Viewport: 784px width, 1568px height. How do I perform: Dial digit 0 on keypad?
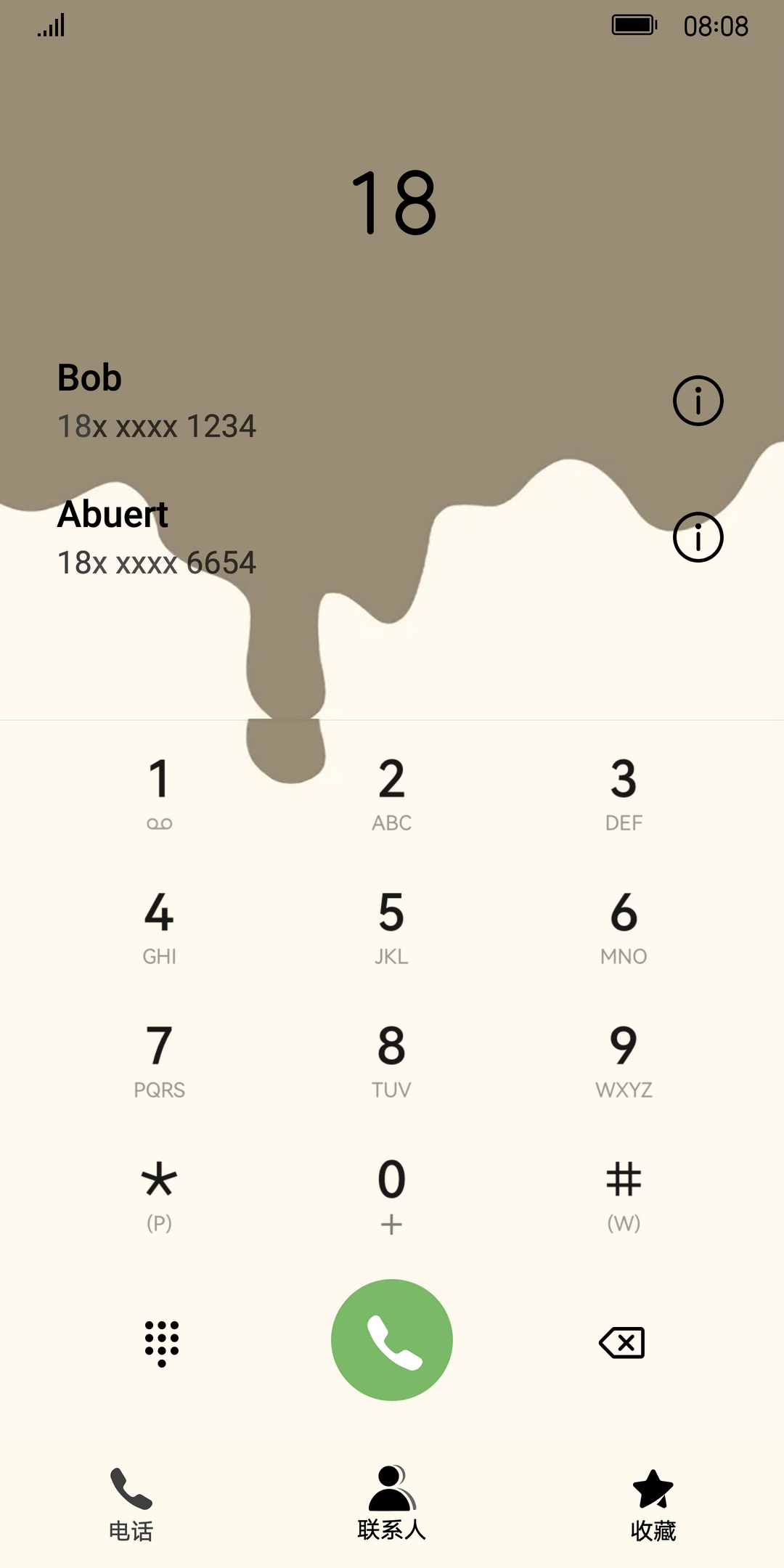click(391, 1193)
